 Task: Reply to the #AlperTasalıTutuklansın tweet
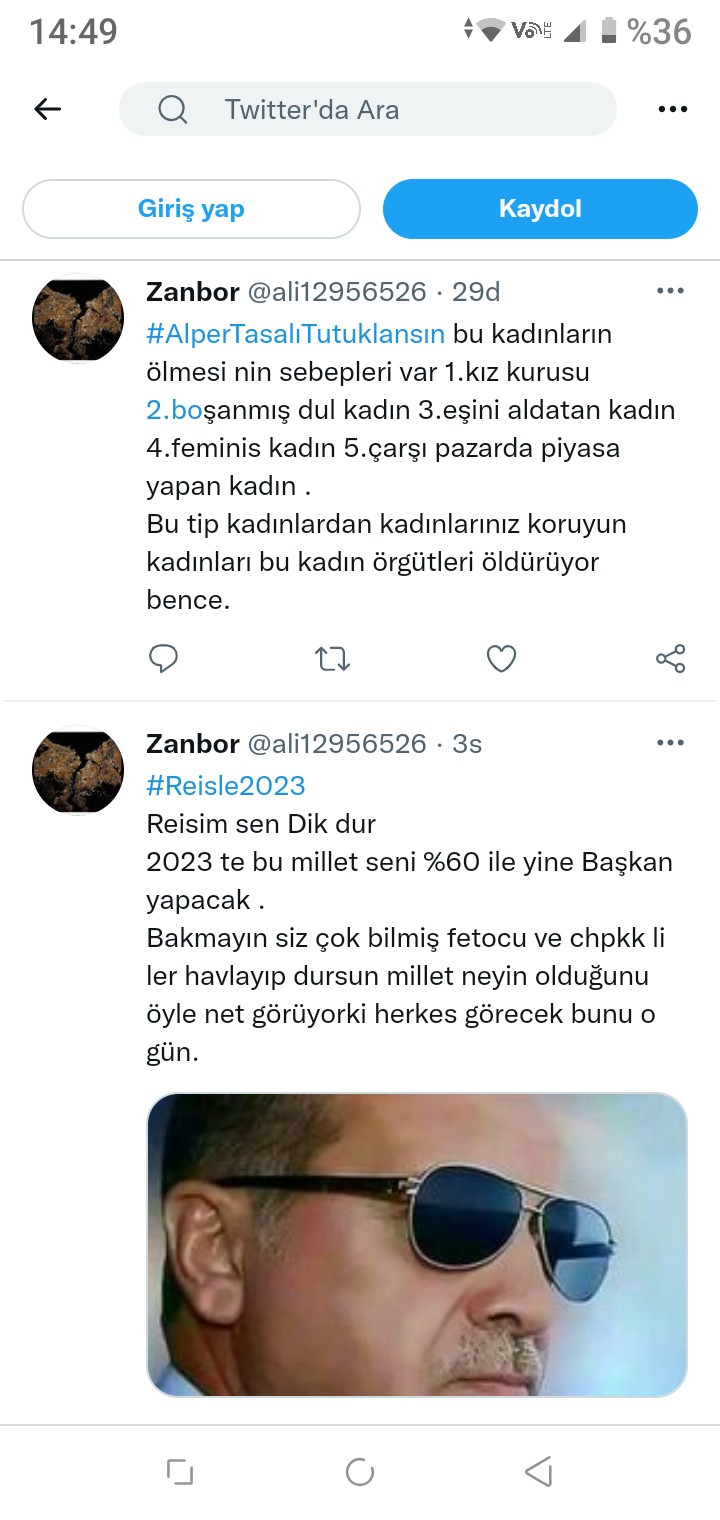(x=163, y=658)
